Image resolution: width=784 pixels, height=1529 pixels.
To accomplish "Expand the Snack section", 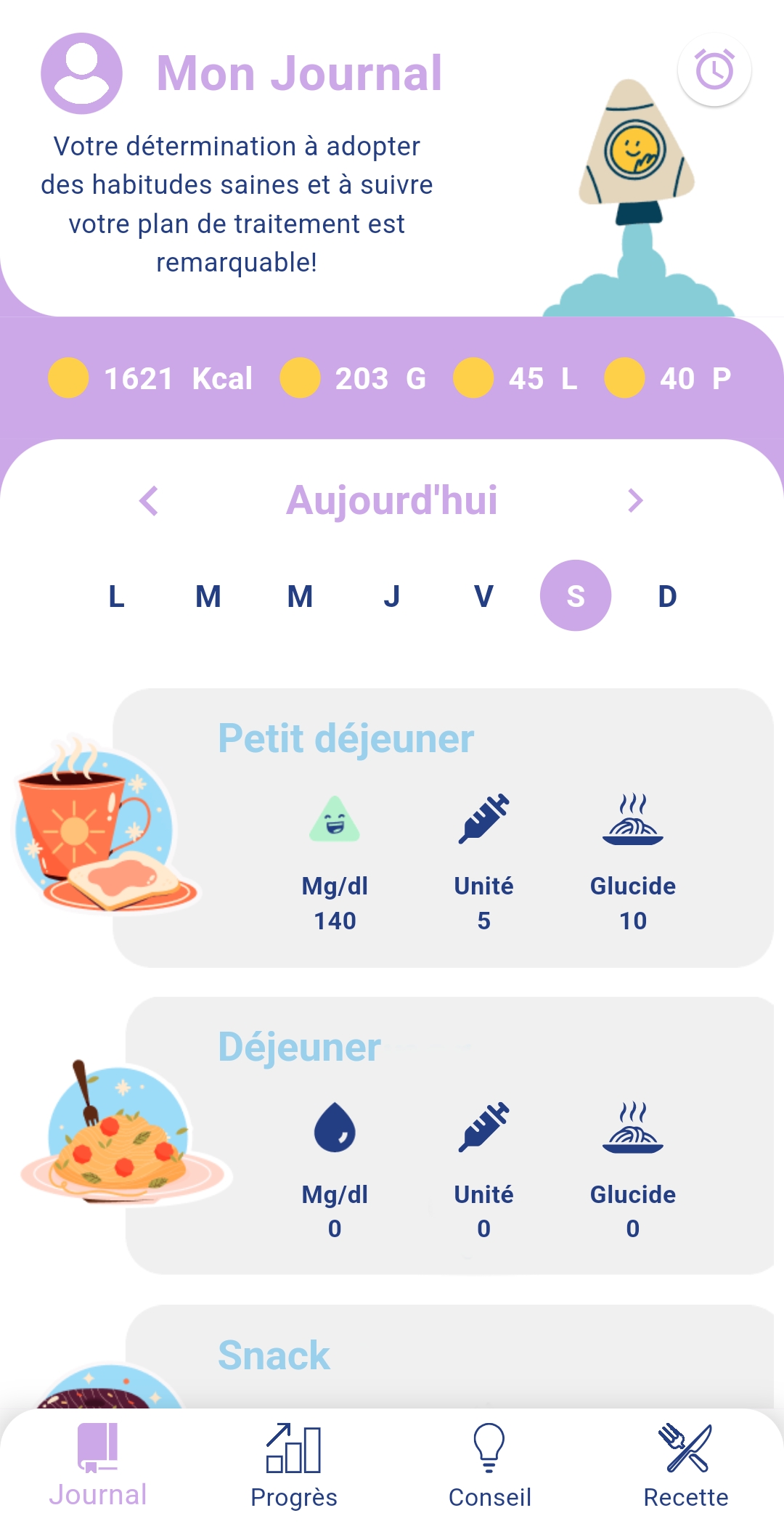I will tap(274, 1354).
